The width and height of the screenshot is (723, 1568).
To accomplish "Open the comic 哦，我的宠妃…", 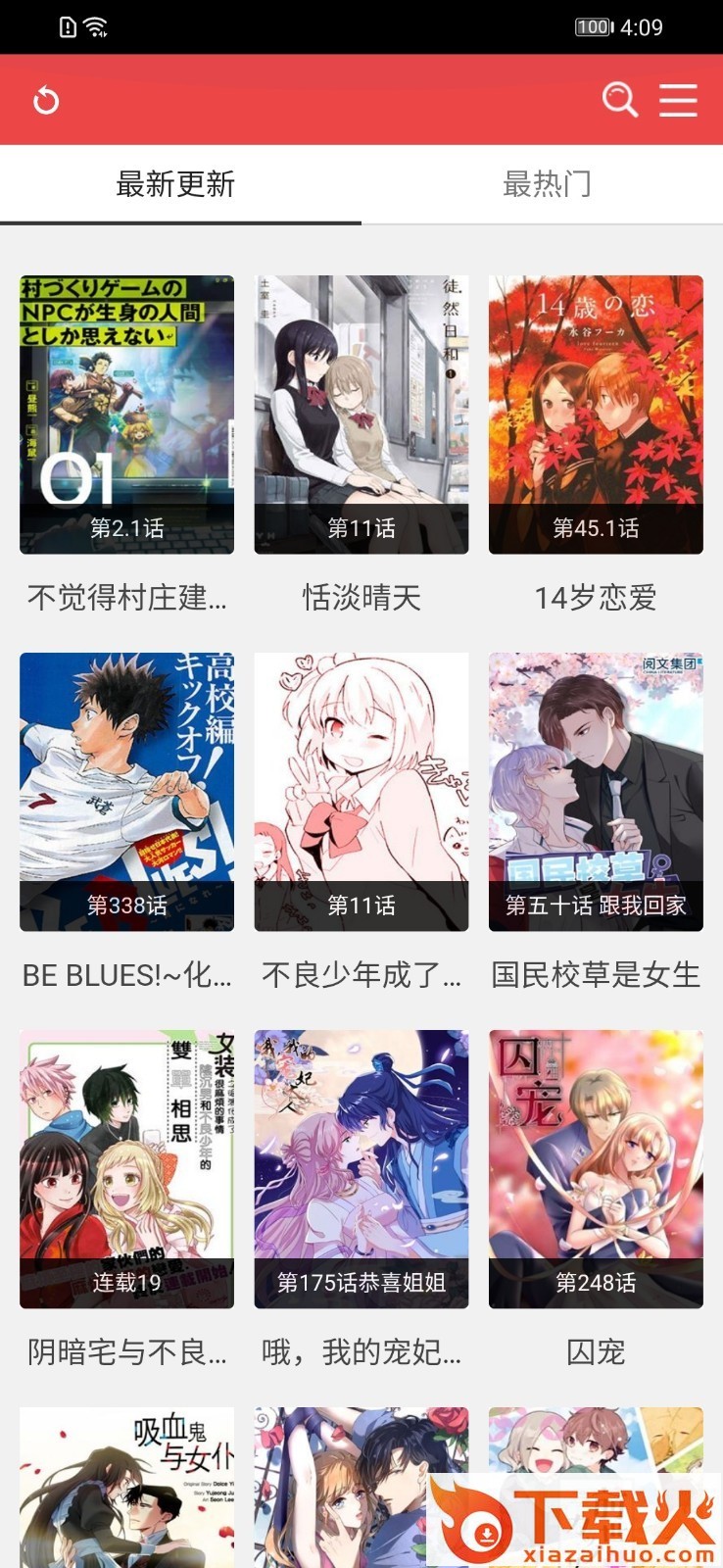I will (x=361, y=1169).
